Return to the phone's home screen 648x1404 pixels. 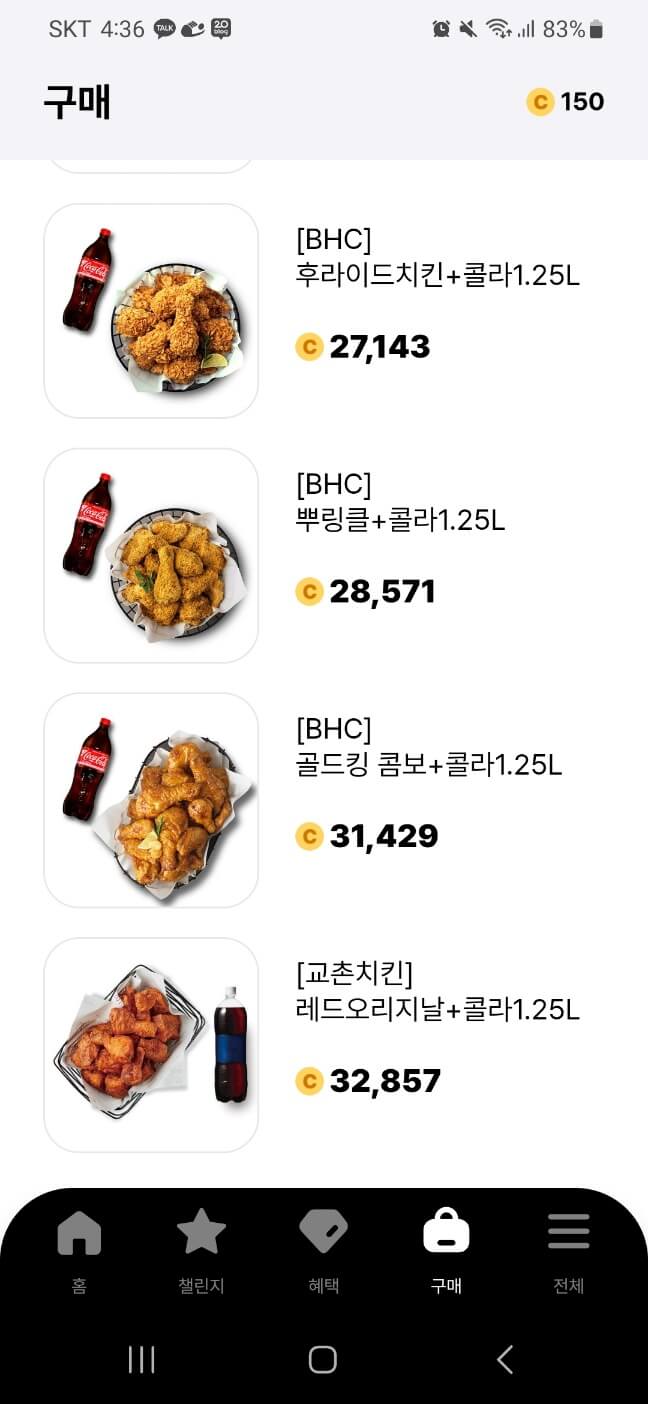pos(323,1359)
